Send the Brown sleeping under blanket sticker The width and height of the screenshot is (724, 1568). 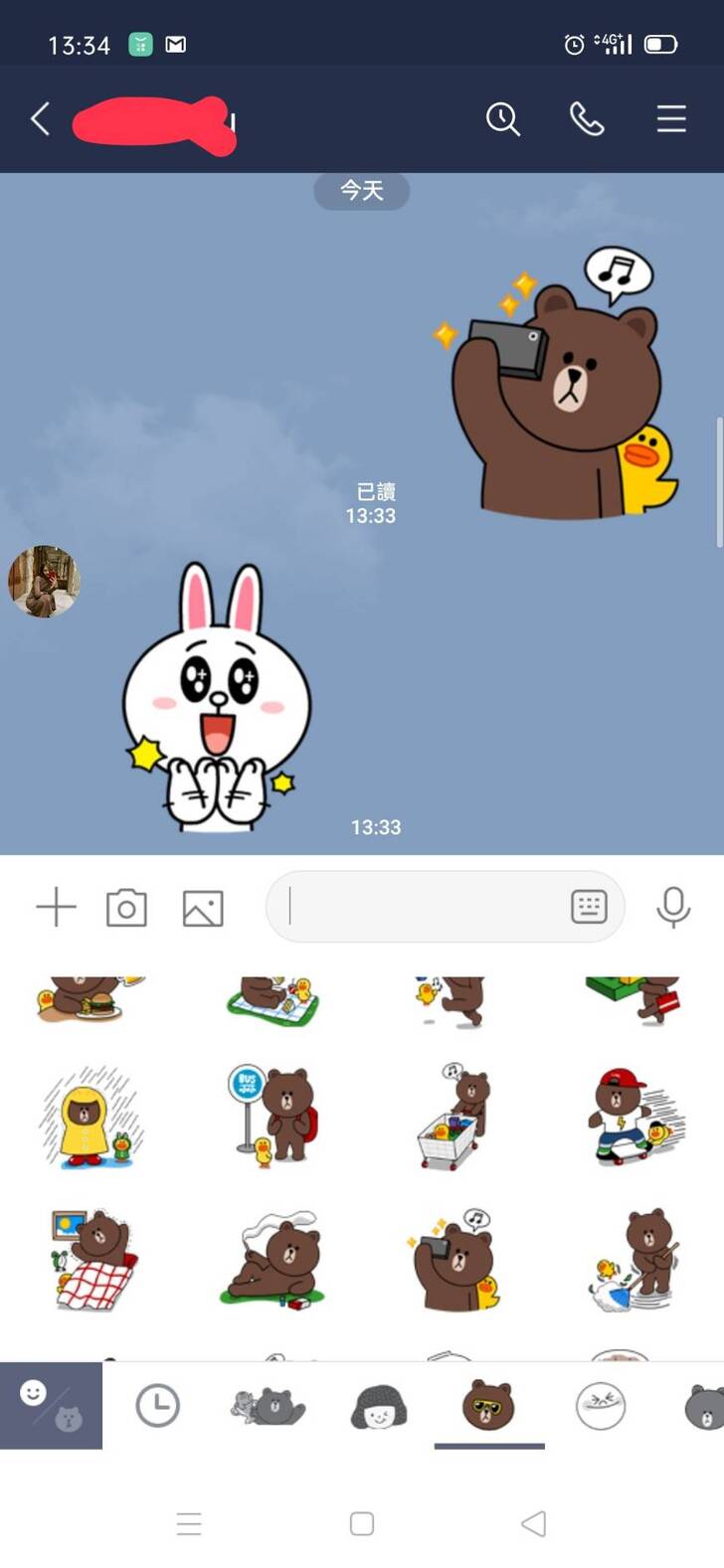pos(93,1260)
